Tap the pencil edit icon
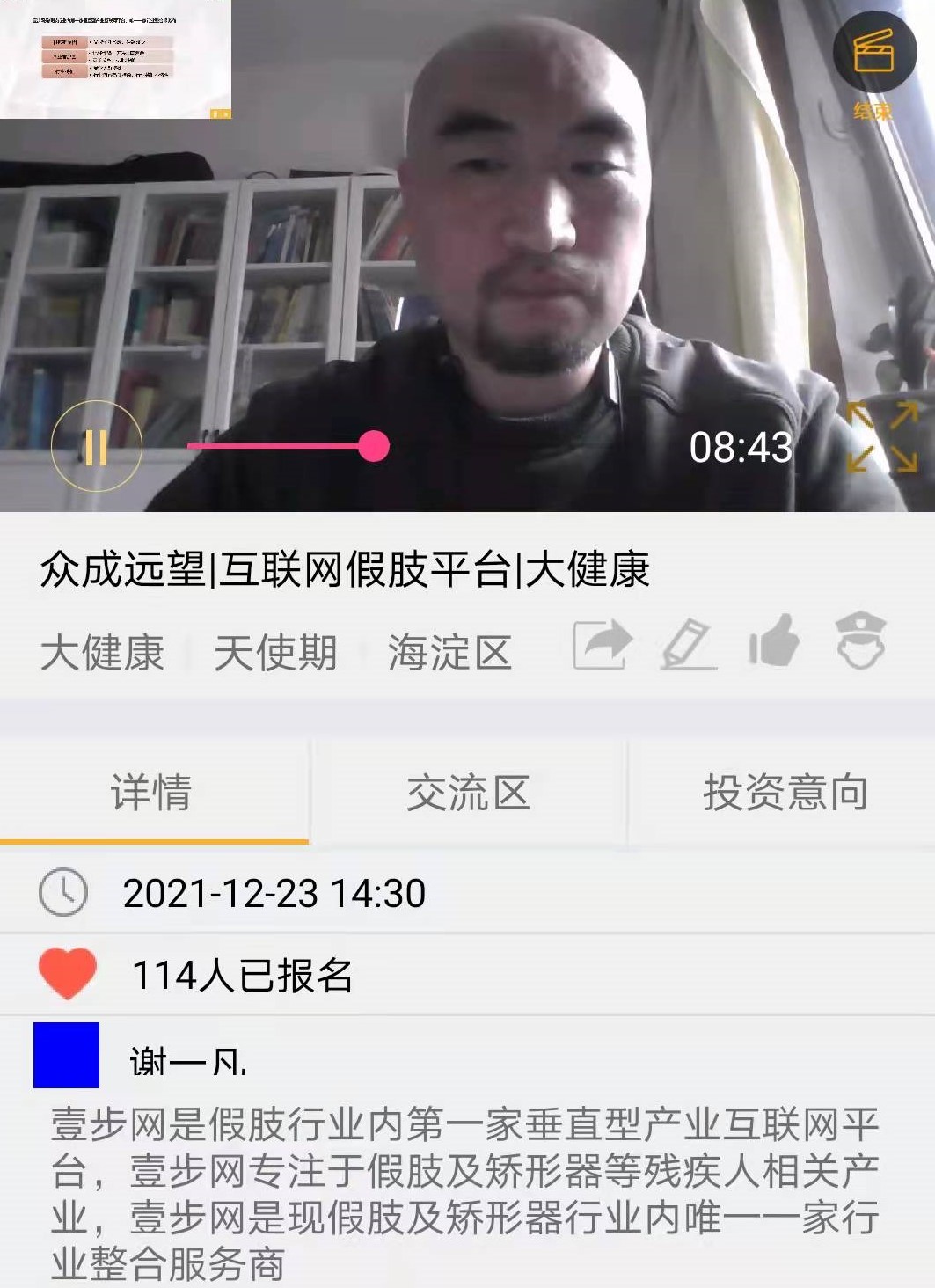This screenshot has height=1288, width=935. point(688,645)
